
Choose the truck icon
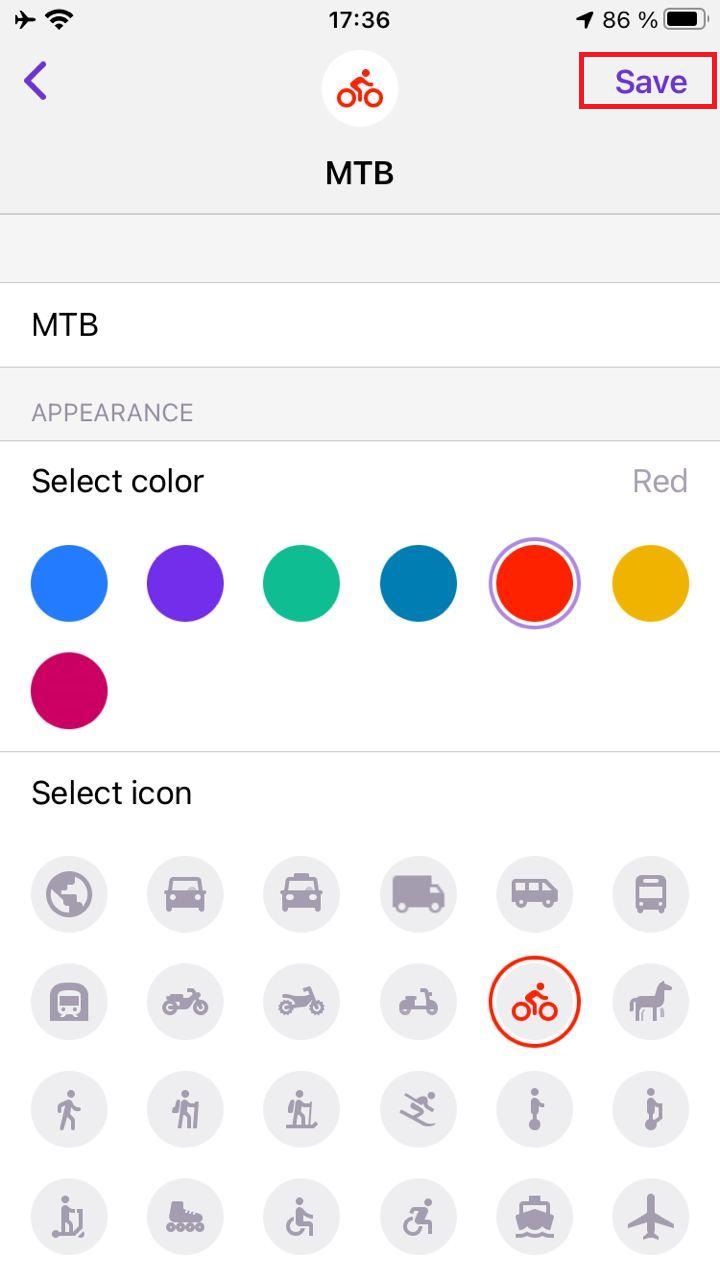pos(418,894)
